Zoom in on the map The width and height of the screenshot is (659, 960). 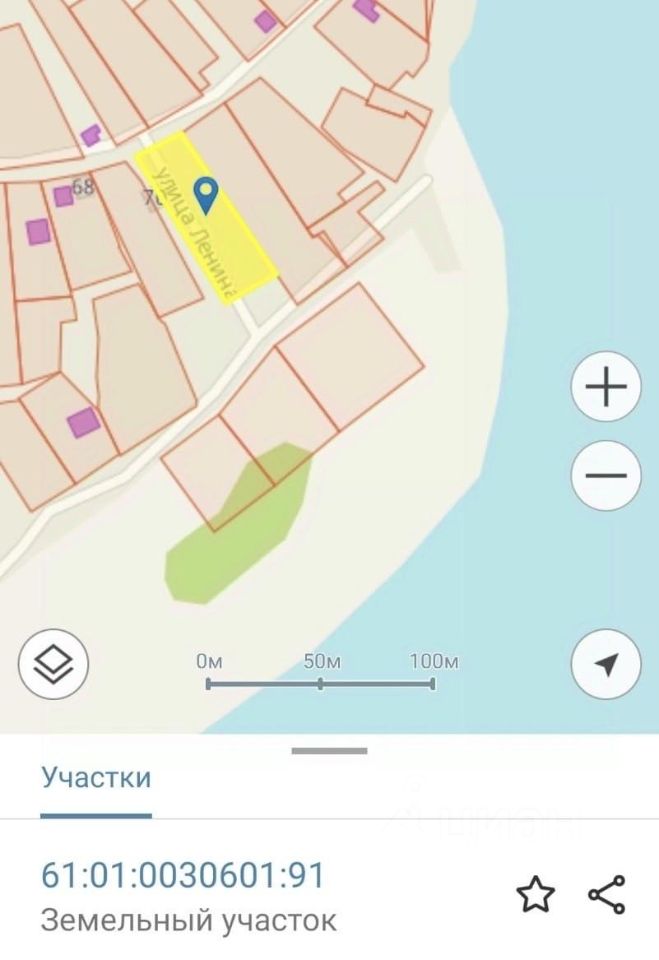(x=605, y=387)
